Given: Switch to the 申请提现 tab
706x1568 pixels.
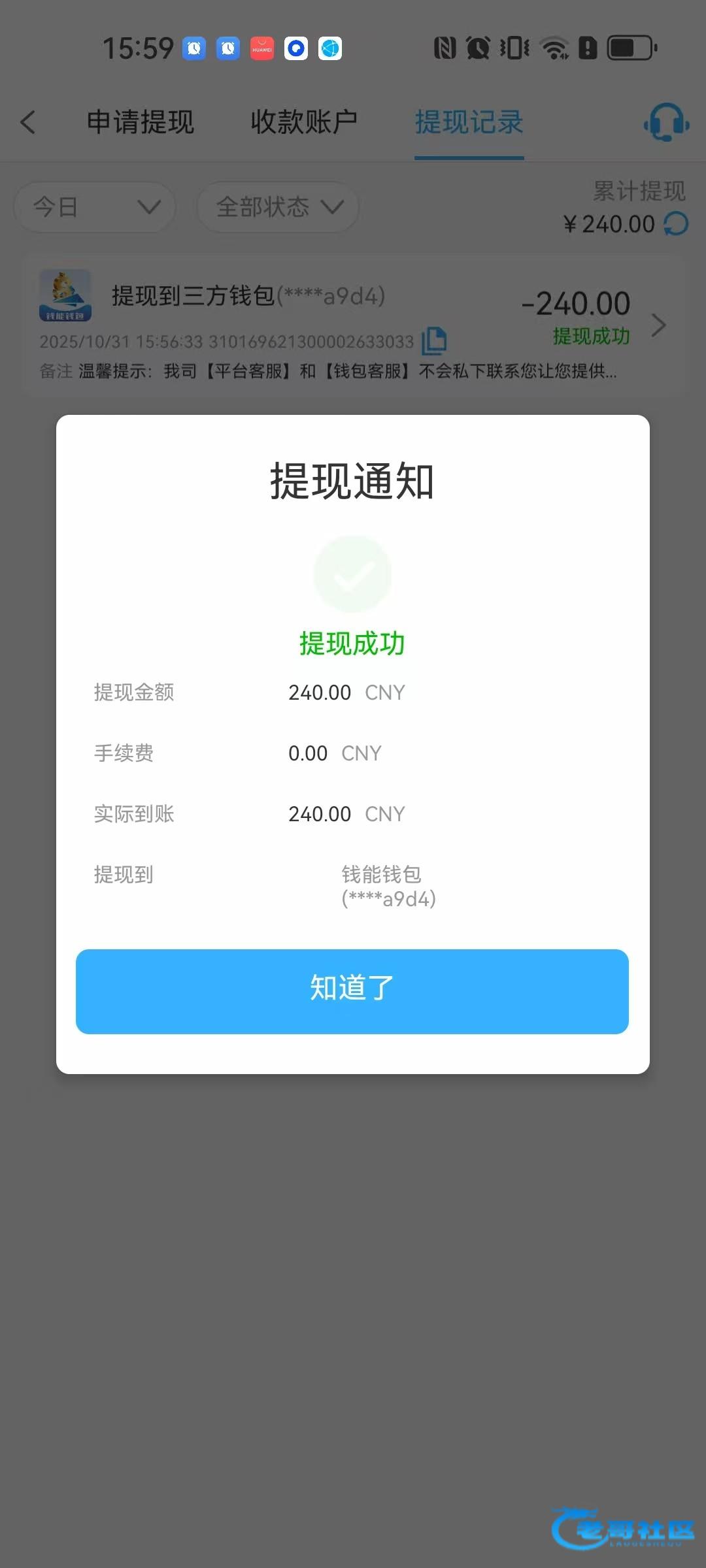Looking at the screenshot, I should point(141,122).
